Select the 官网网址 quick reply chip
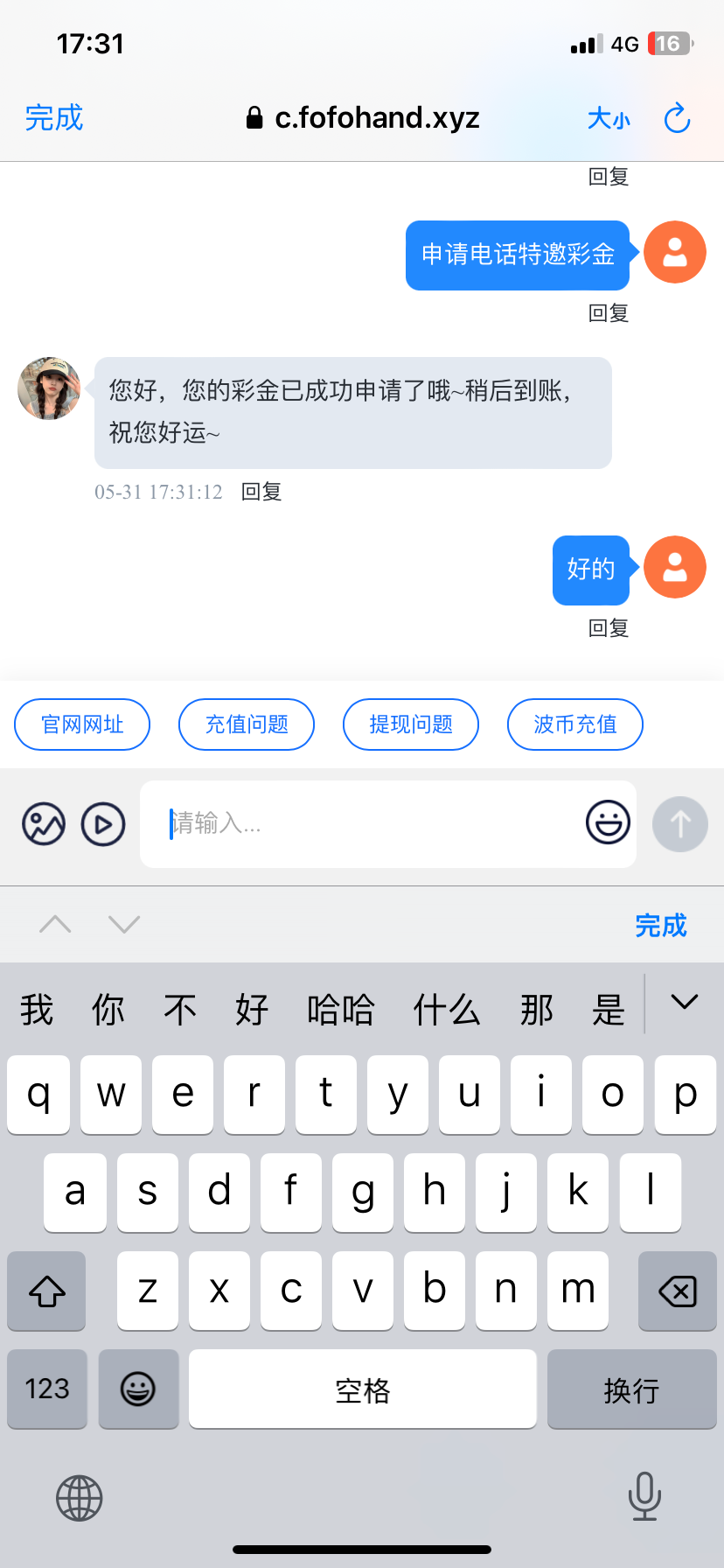 pos(82,724)
